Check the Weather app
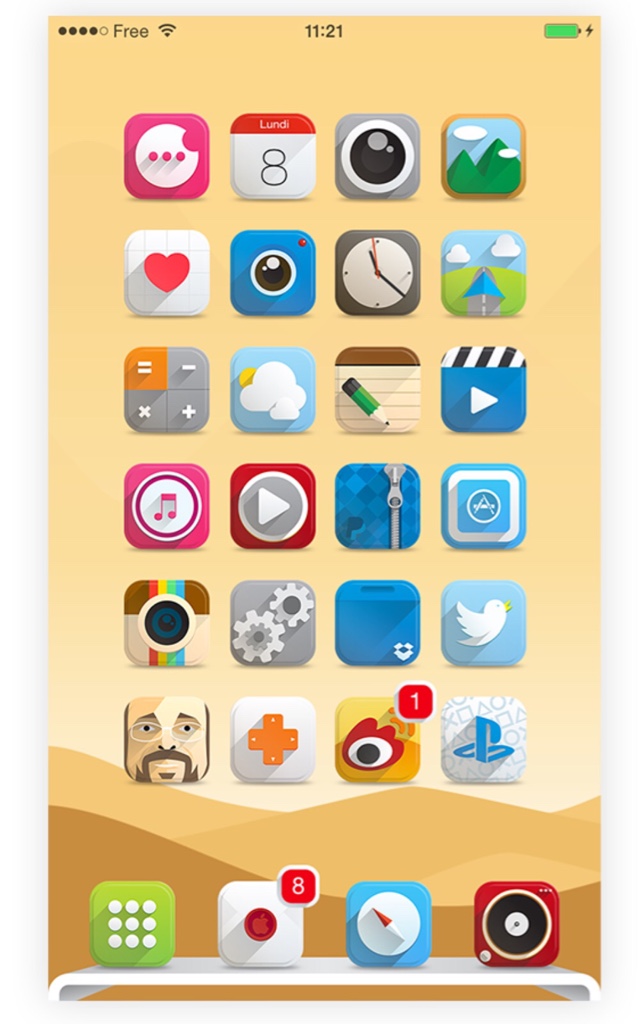The height and width of the screenshot is (1024, 640). pyautogui.click(x=272, y=389)
